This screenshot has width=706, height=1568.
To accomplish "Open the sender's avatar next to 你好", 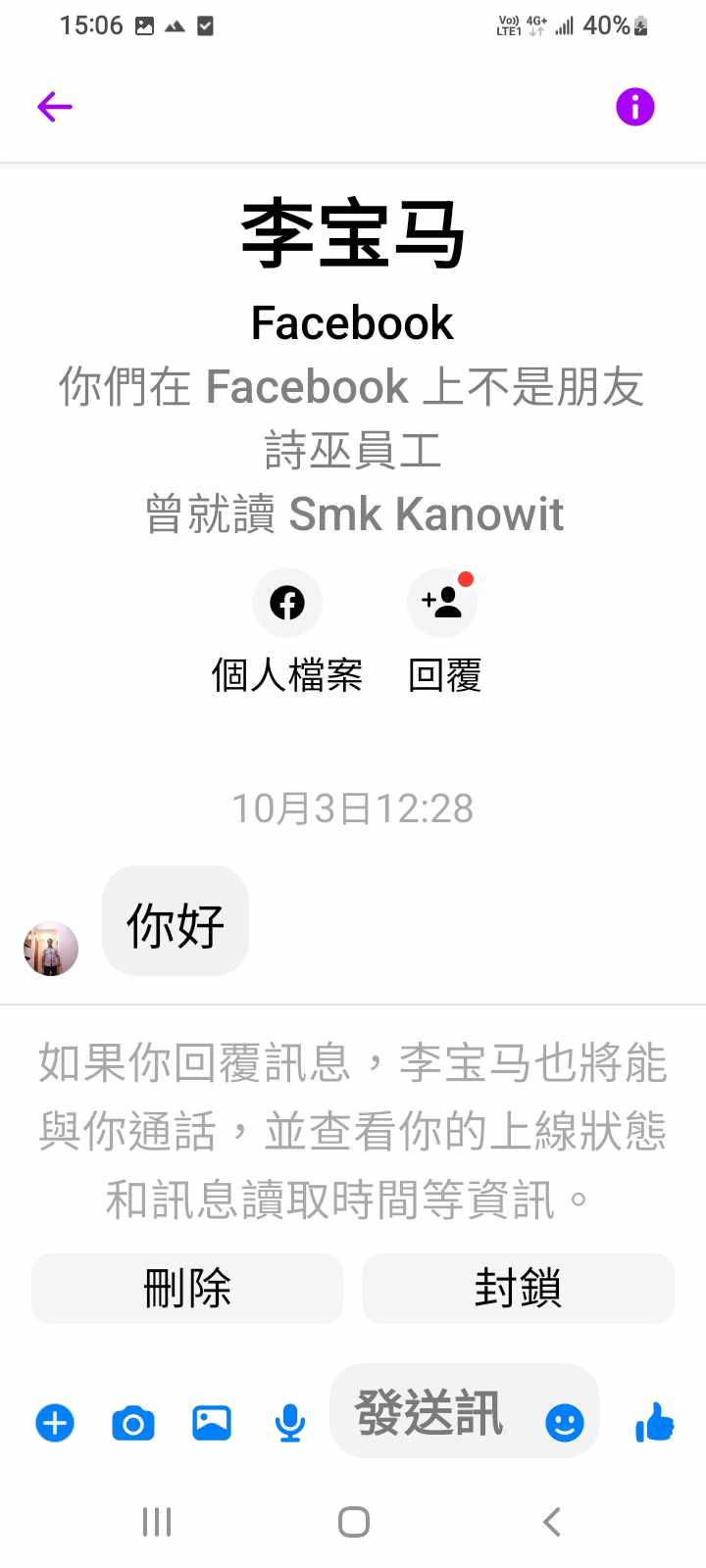I will (x=51, y=949).
